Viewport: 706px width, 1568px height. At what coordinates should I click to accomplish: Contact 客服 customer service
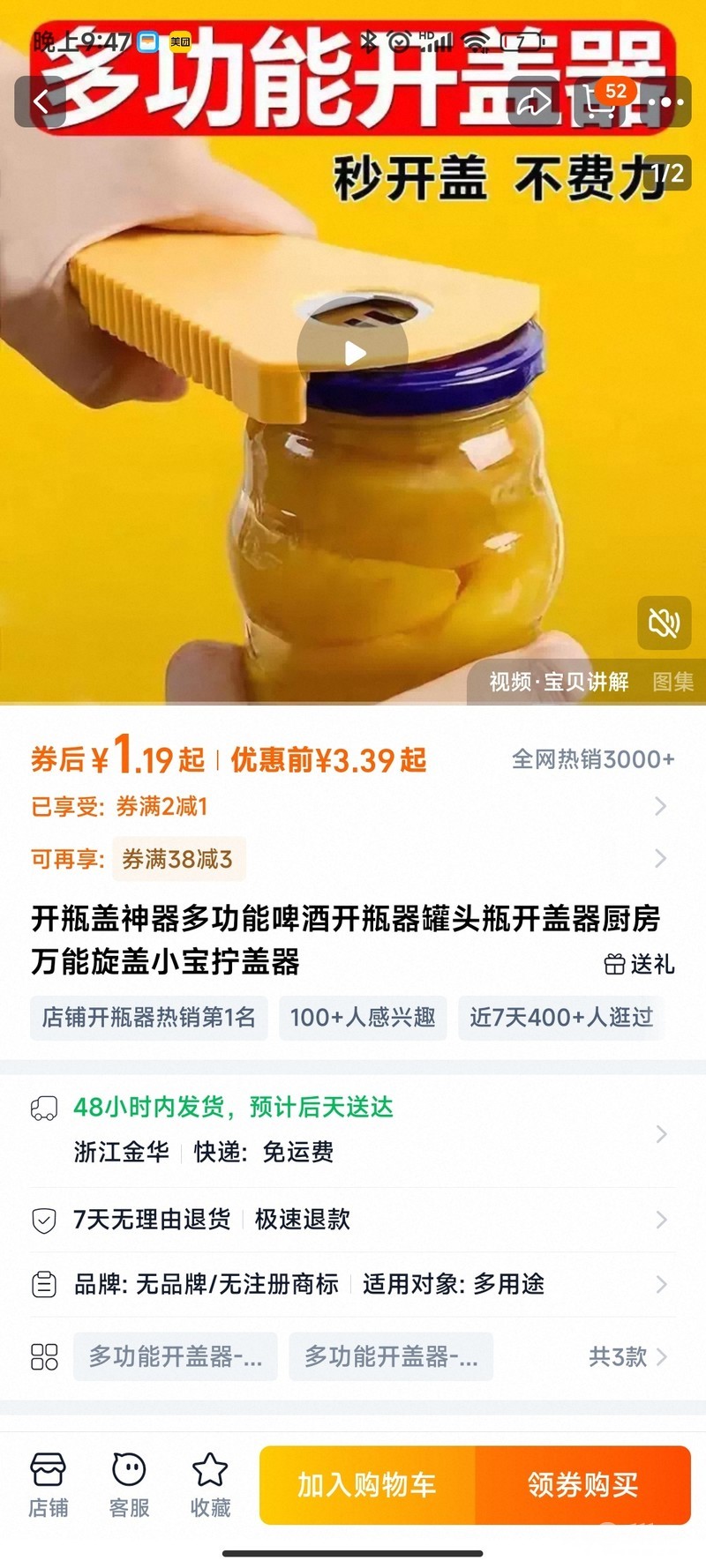tap(129, 1485)
